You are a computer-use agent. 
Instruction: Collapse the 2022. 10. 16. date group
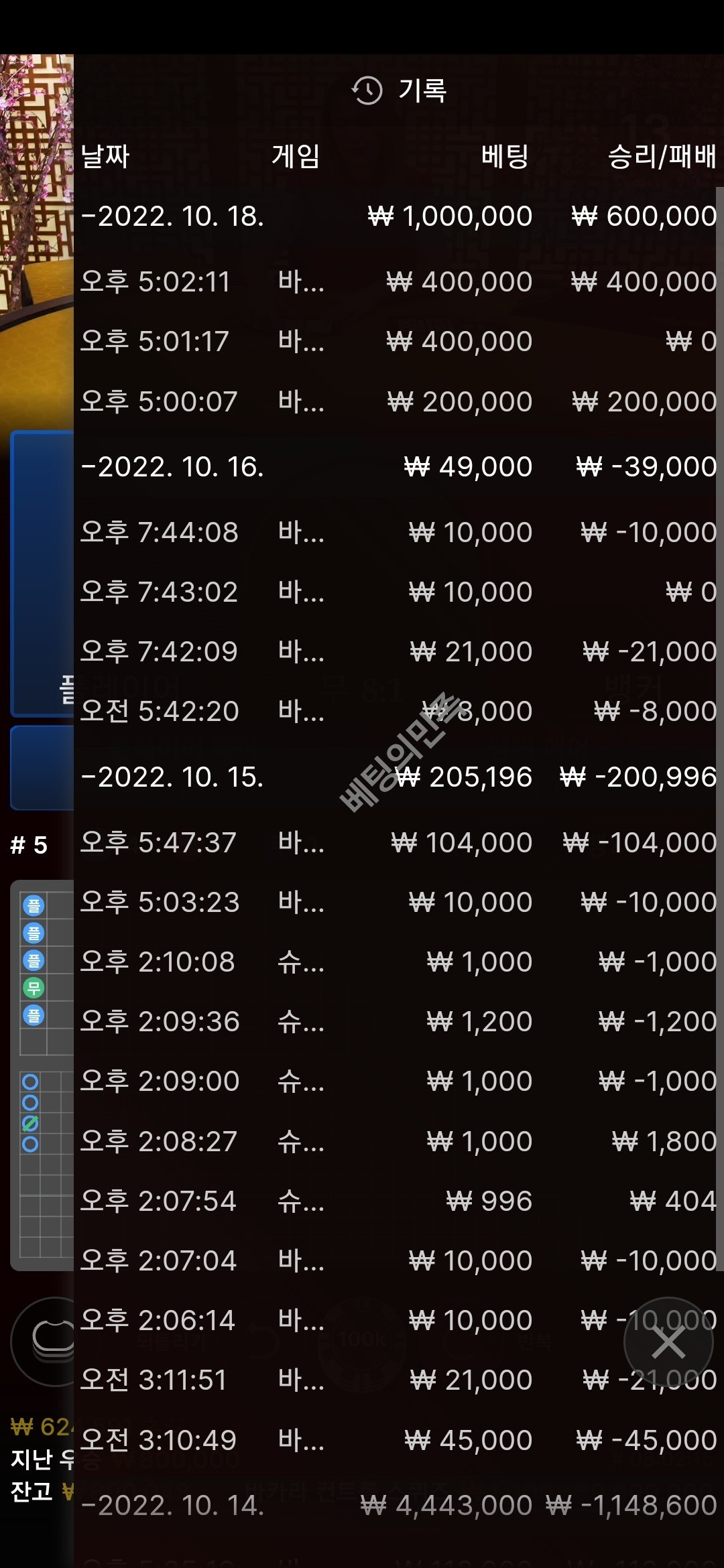pos(172,467)
